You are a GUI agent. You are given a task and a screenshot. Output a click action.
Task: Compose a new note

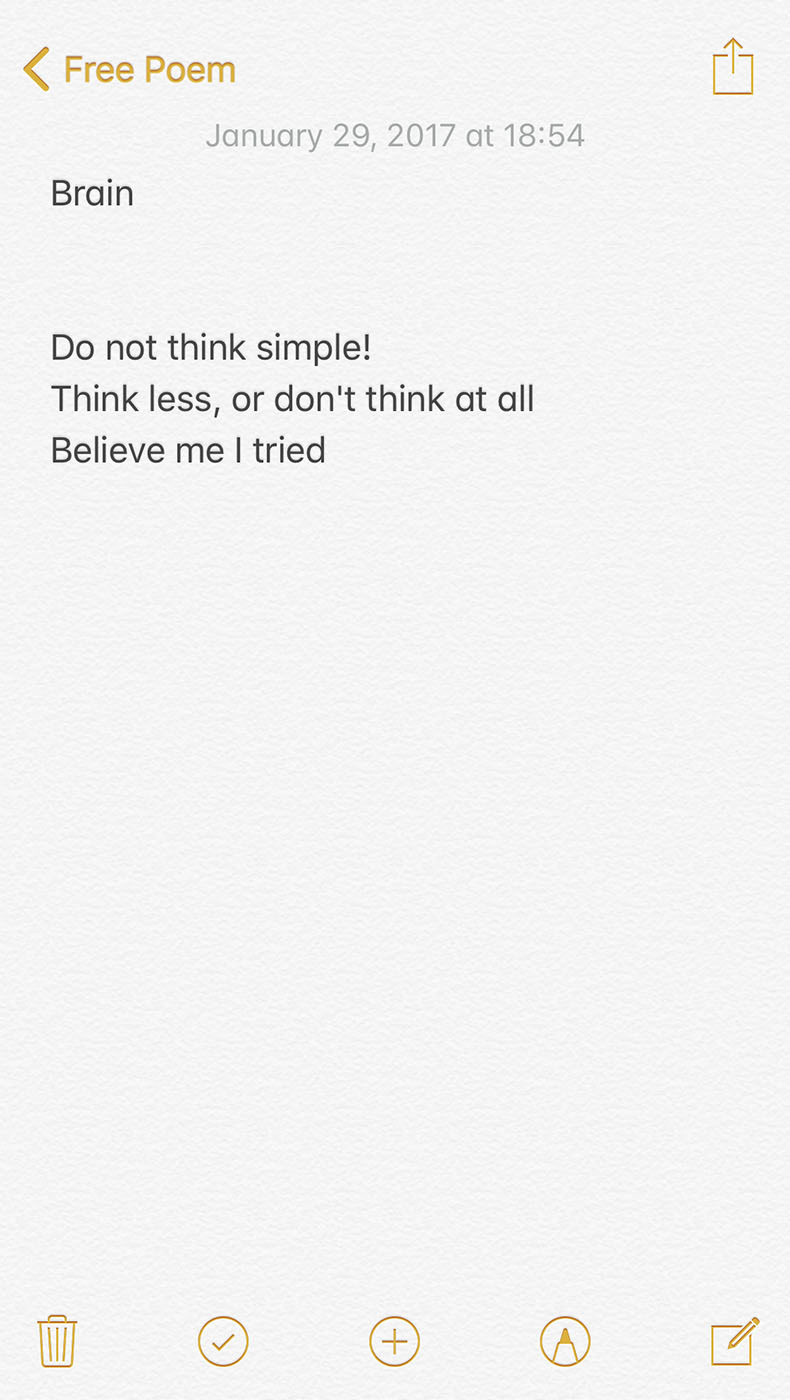tap(735, 1341)
